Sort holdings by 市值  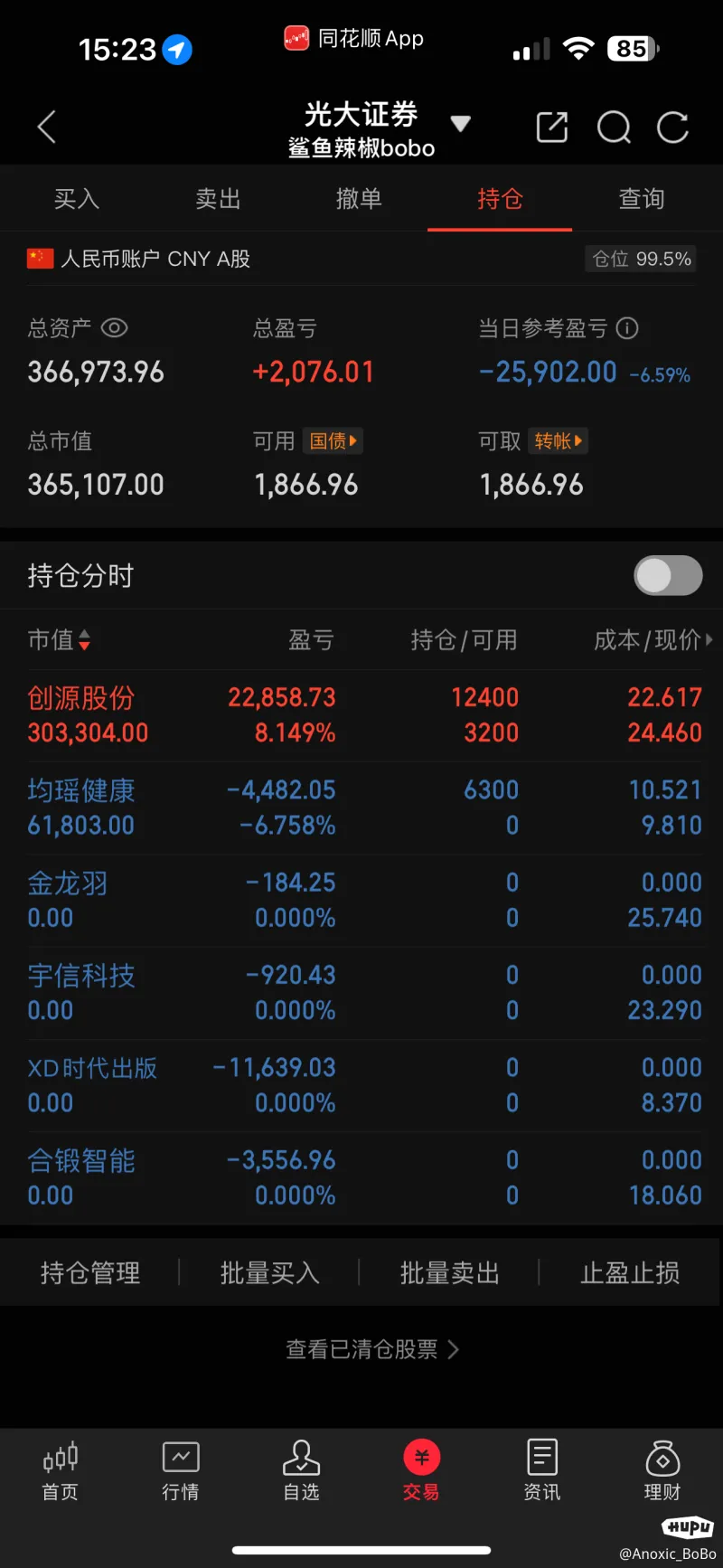[x=59, y=640]
